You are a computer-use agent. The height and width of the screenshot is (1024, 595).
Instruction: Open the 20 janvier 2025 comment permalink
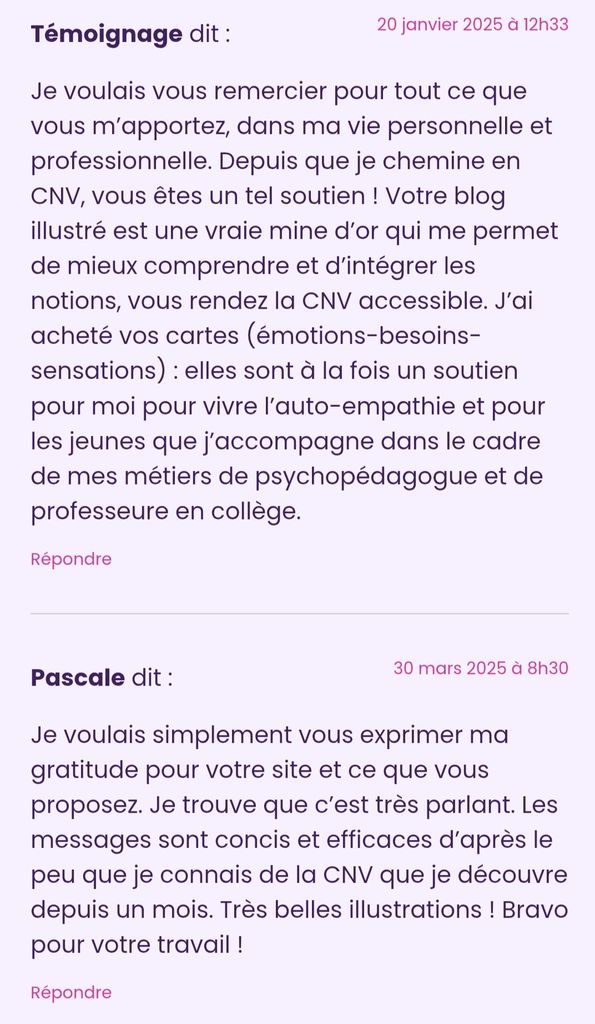coord(473,25)
